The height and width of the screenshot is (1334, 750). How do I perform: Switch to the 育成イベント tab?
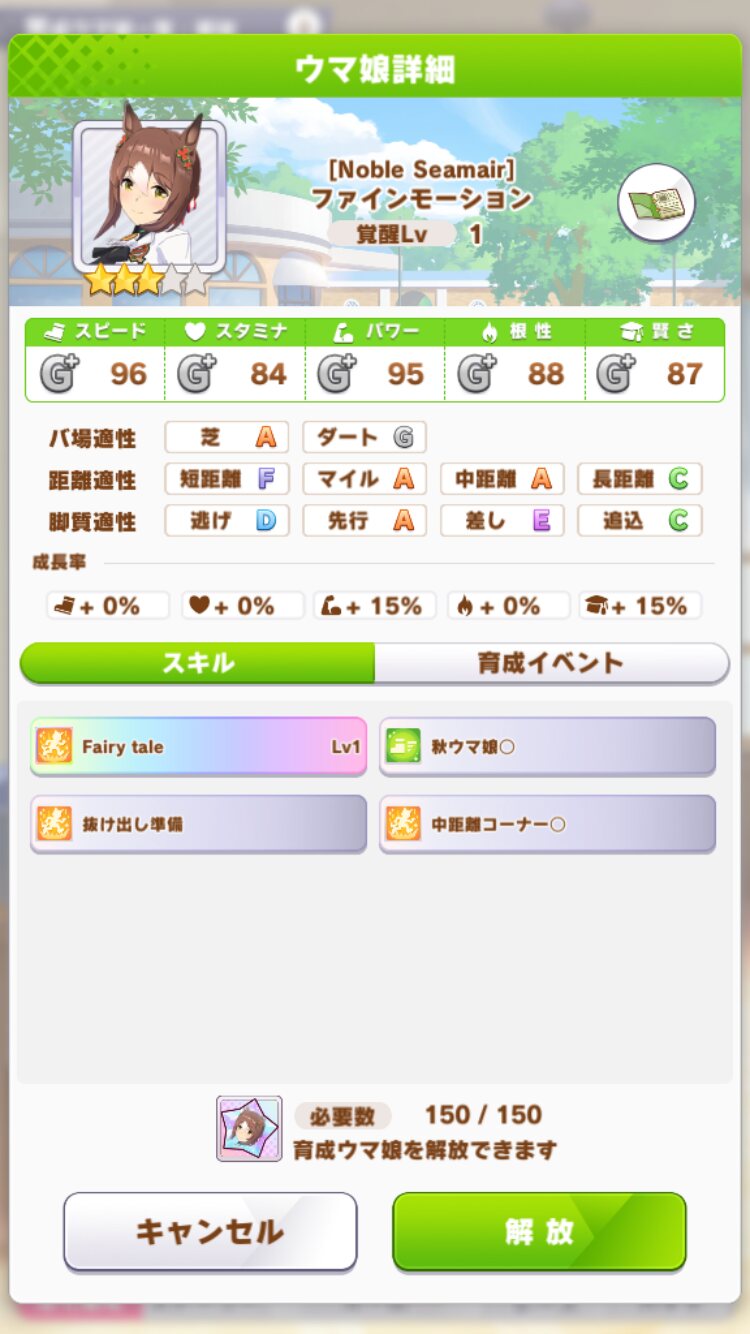[551, 662]
